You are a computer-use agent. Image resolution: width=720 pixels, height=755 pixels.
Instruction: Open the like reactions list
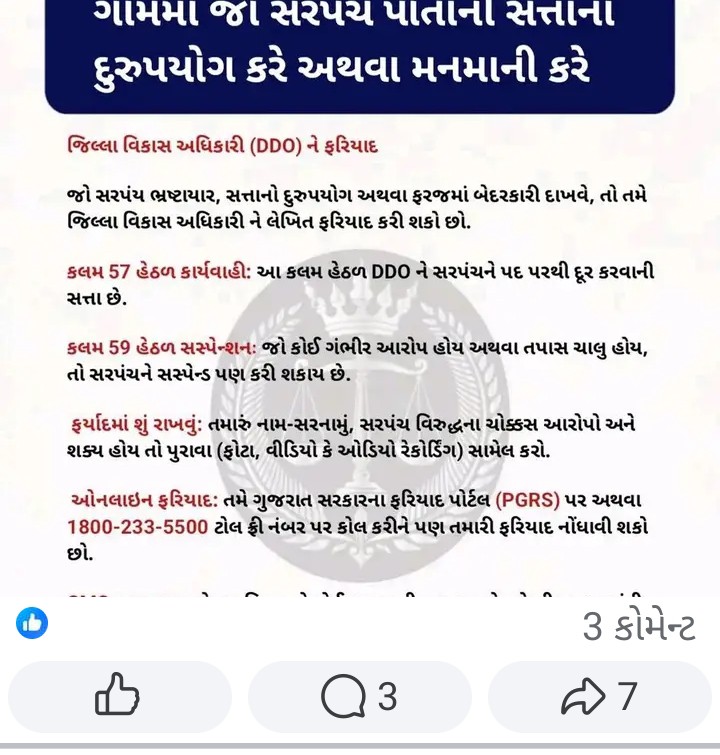[x=32, y=625]
